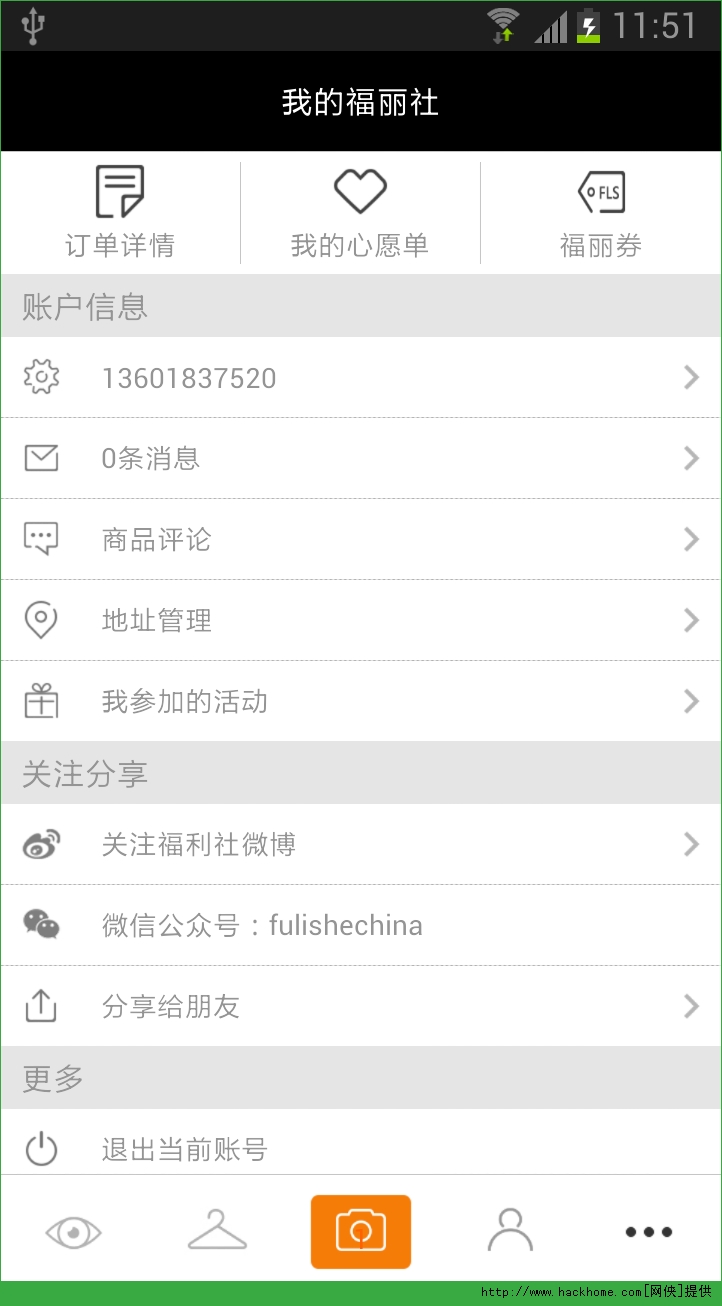Open the three-dots more tab

click(649, 1232)
